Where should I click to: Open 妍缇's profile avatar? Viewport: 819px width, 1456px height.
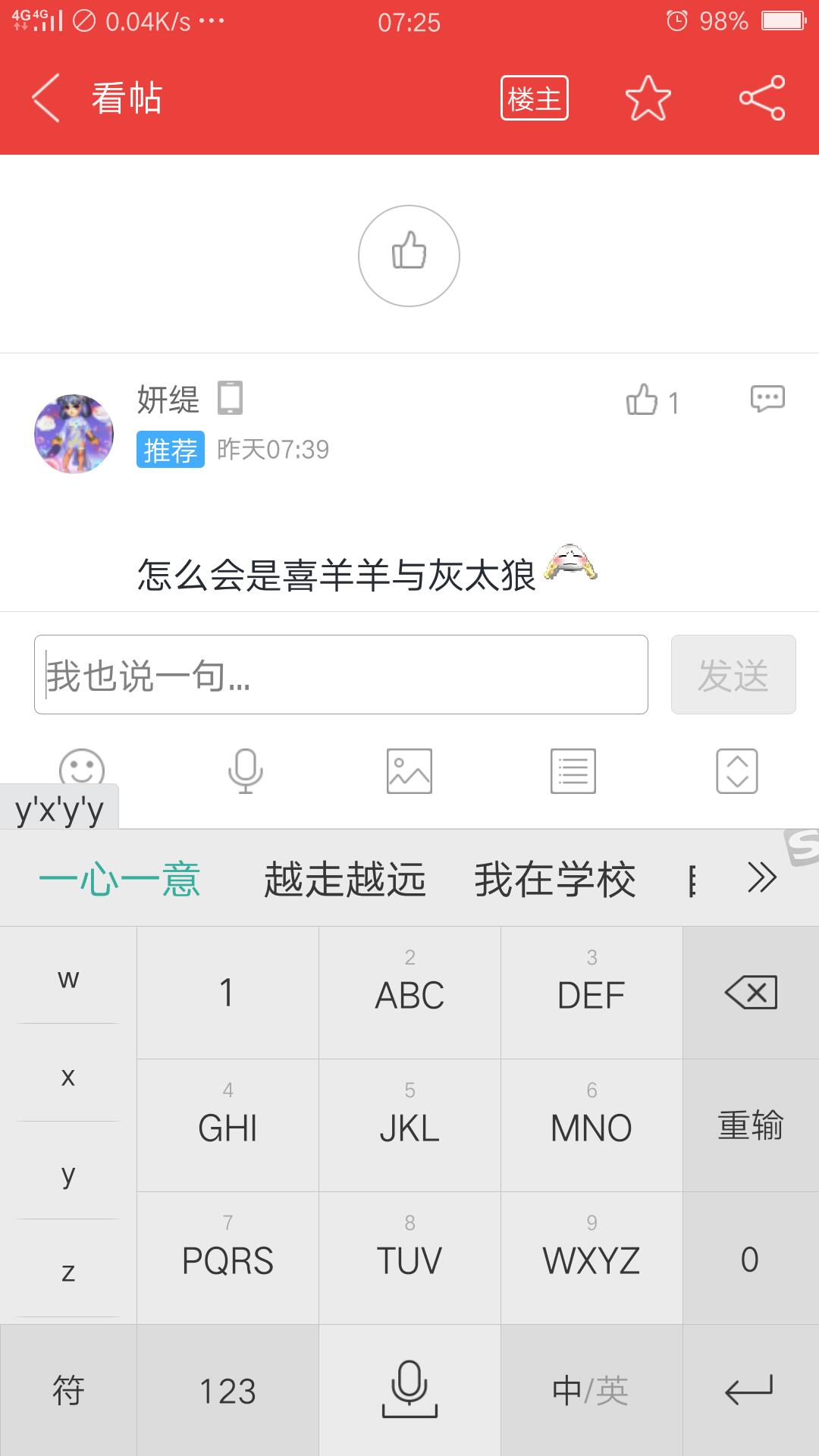[74, 434]
